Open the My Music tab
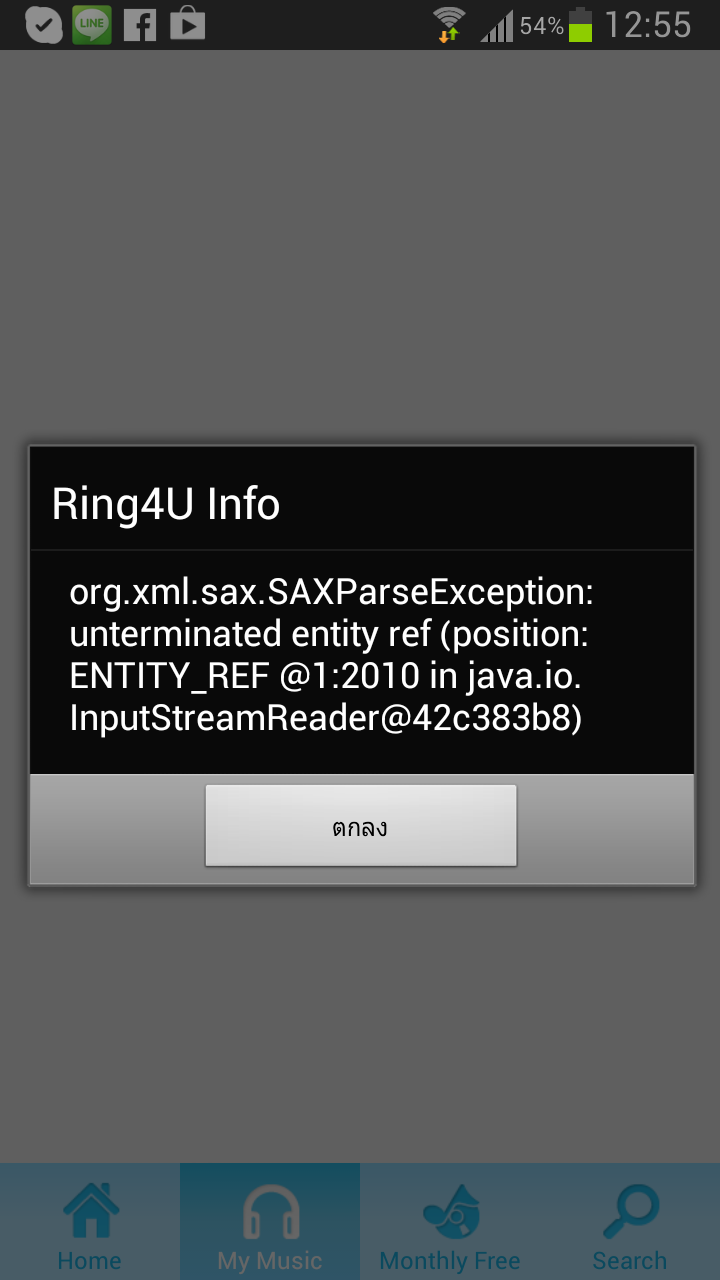This screenshot has width=720, height=1280. click(x=270, y=1222)
